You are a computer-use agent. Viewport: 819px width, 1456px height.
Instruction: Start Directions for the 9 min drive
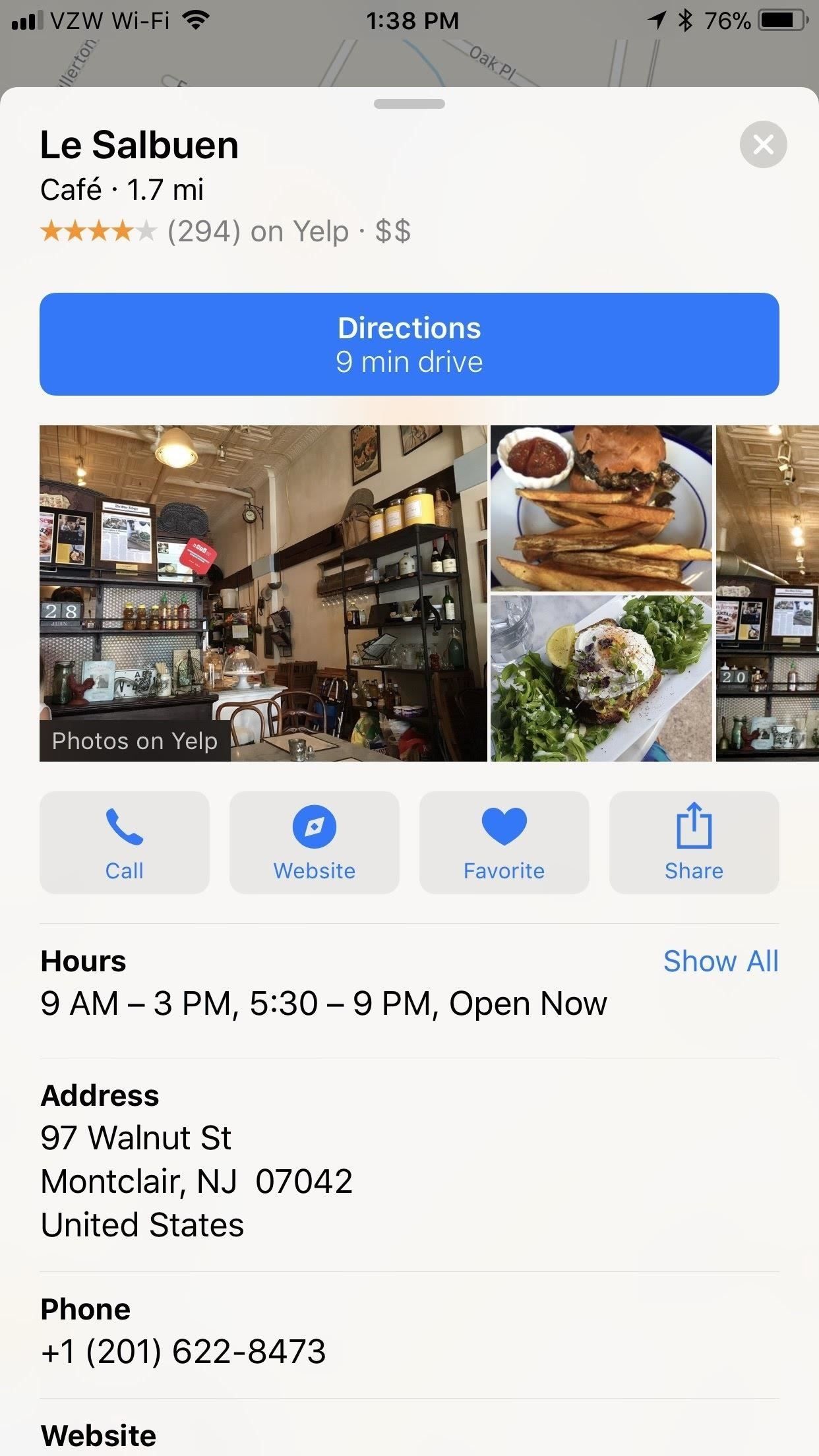pyautogui.click(x=409, y=344)
